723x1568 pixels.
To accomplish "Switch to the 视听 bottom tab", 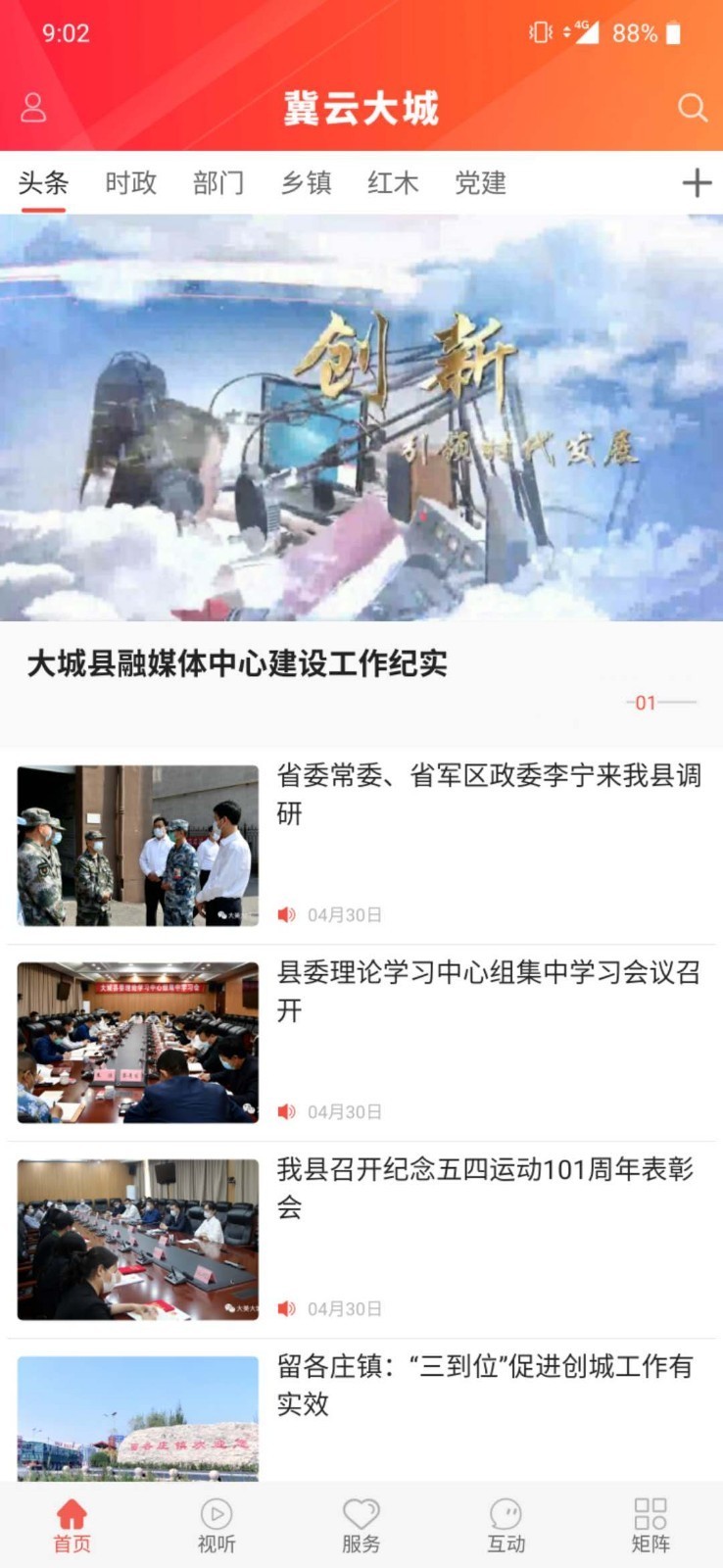I will [217, 1526].
